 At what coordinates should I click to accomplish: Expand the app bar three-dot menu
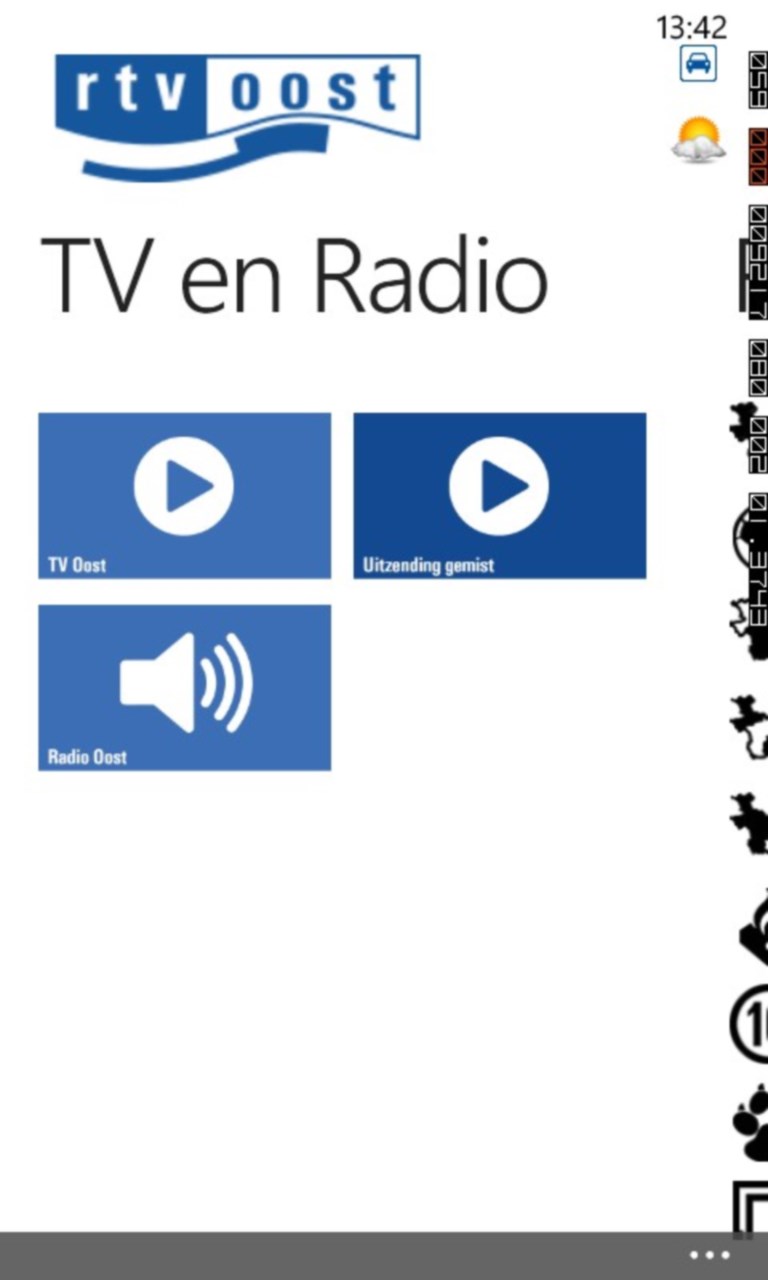point(709,1255)
